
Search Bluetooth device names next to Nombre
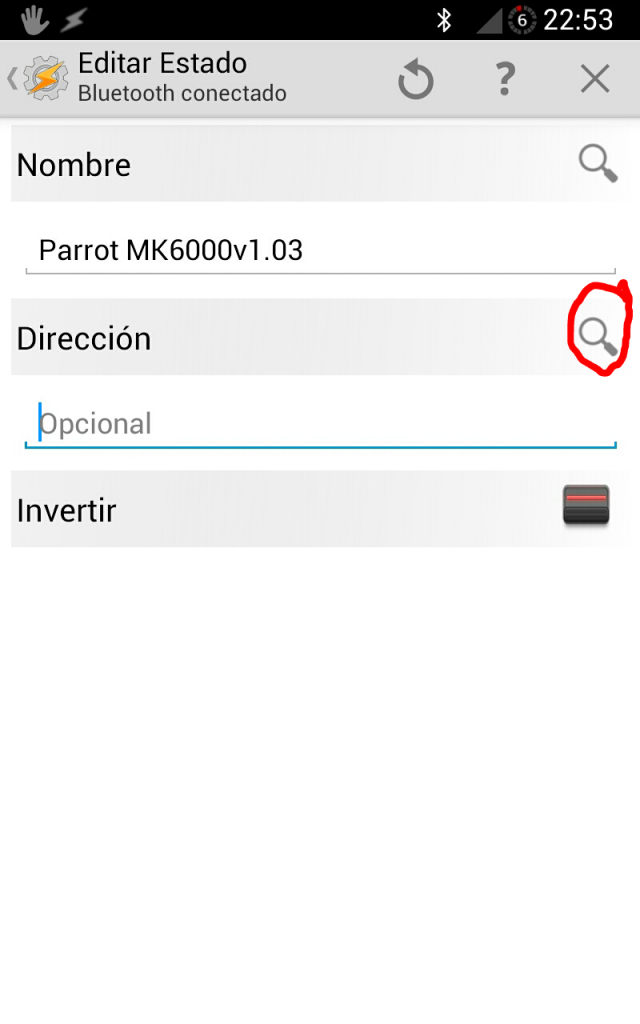click(598, 163)
